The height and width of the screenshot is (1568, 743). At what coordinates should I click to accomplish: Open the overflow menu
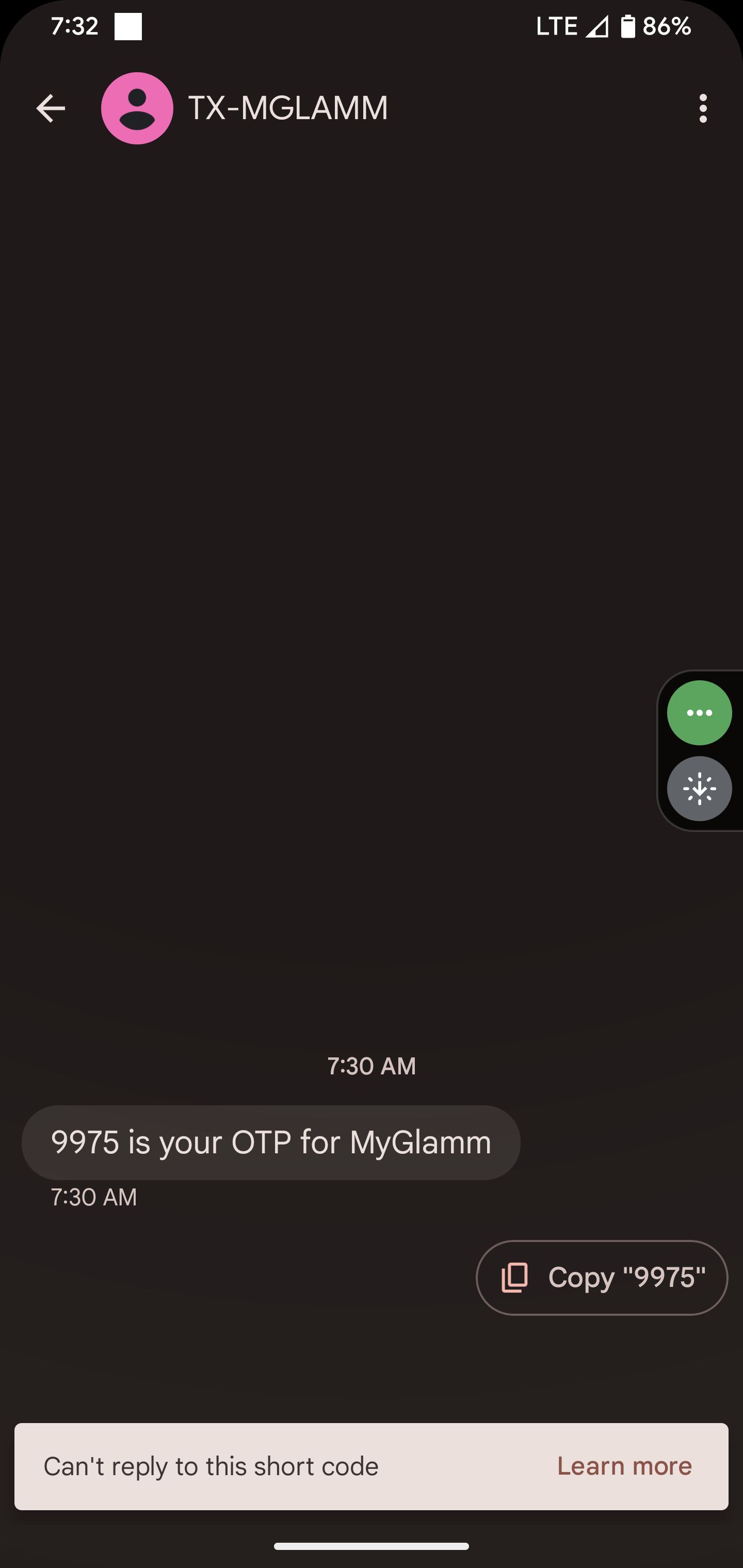703,109
